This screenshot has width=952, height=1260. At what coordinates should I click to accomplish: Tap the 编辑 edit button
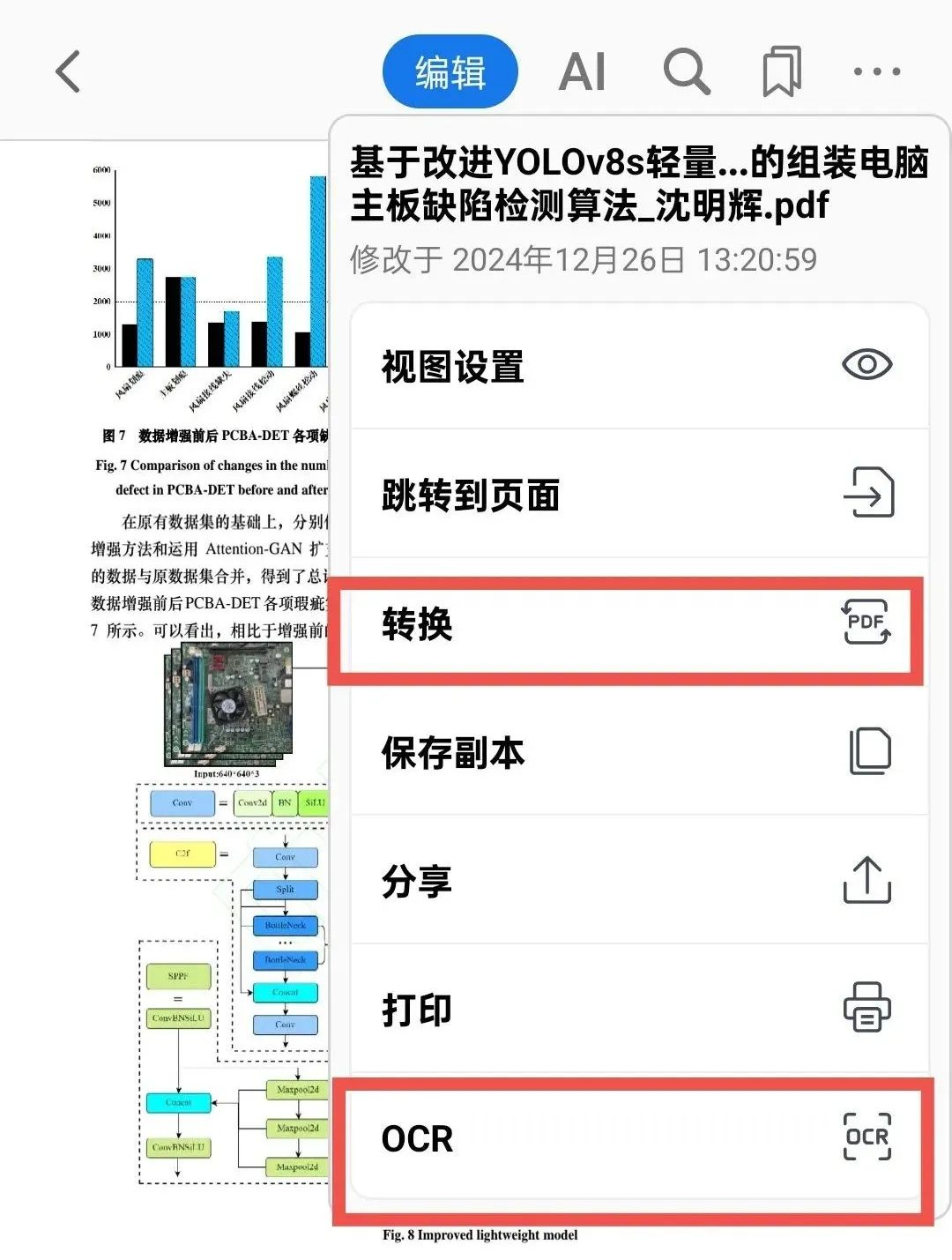coord(450,71)
